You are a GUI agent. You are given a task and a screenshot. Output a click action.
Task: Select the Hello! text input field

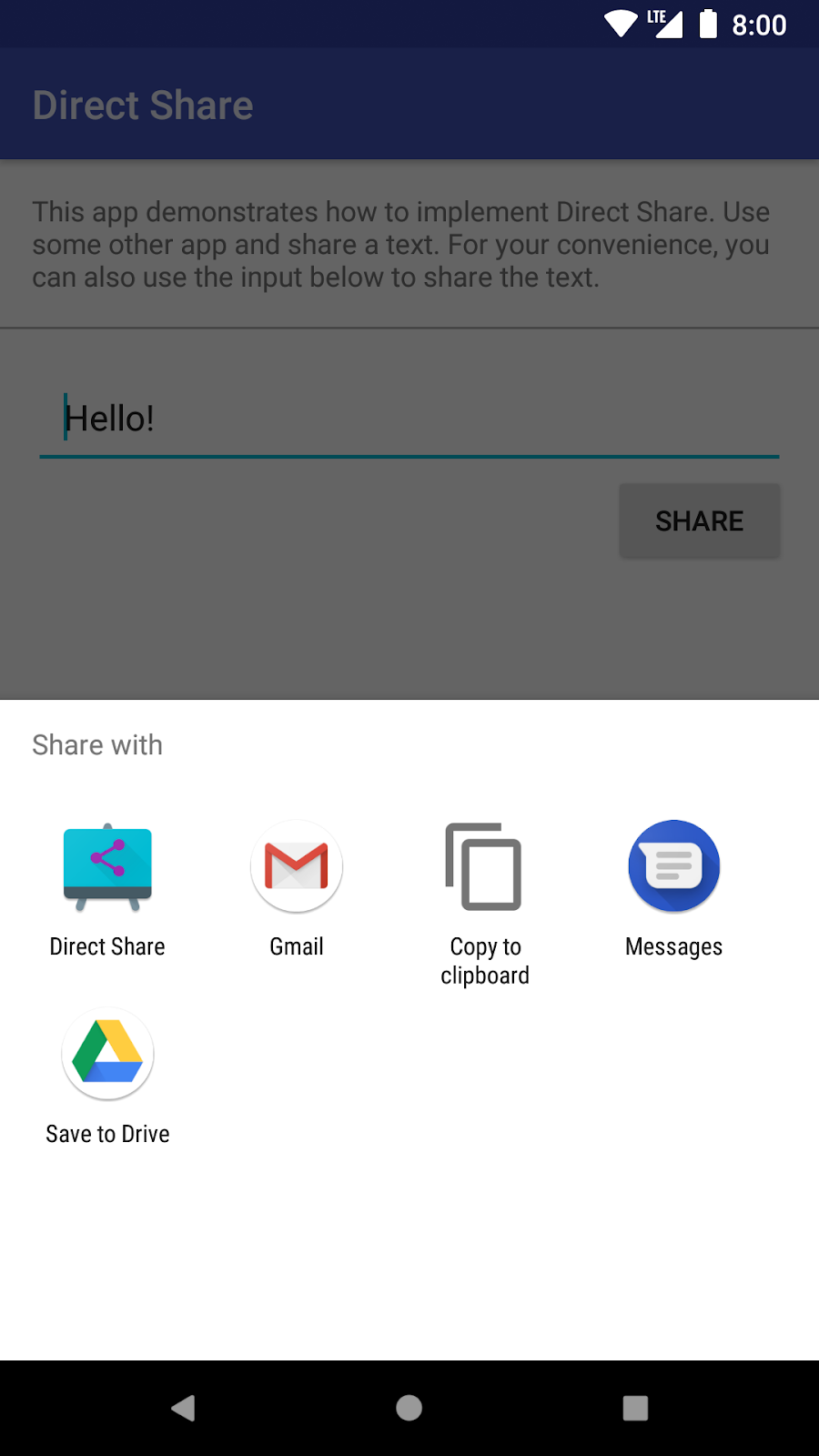pyautogui.click(x=409, y=419)
